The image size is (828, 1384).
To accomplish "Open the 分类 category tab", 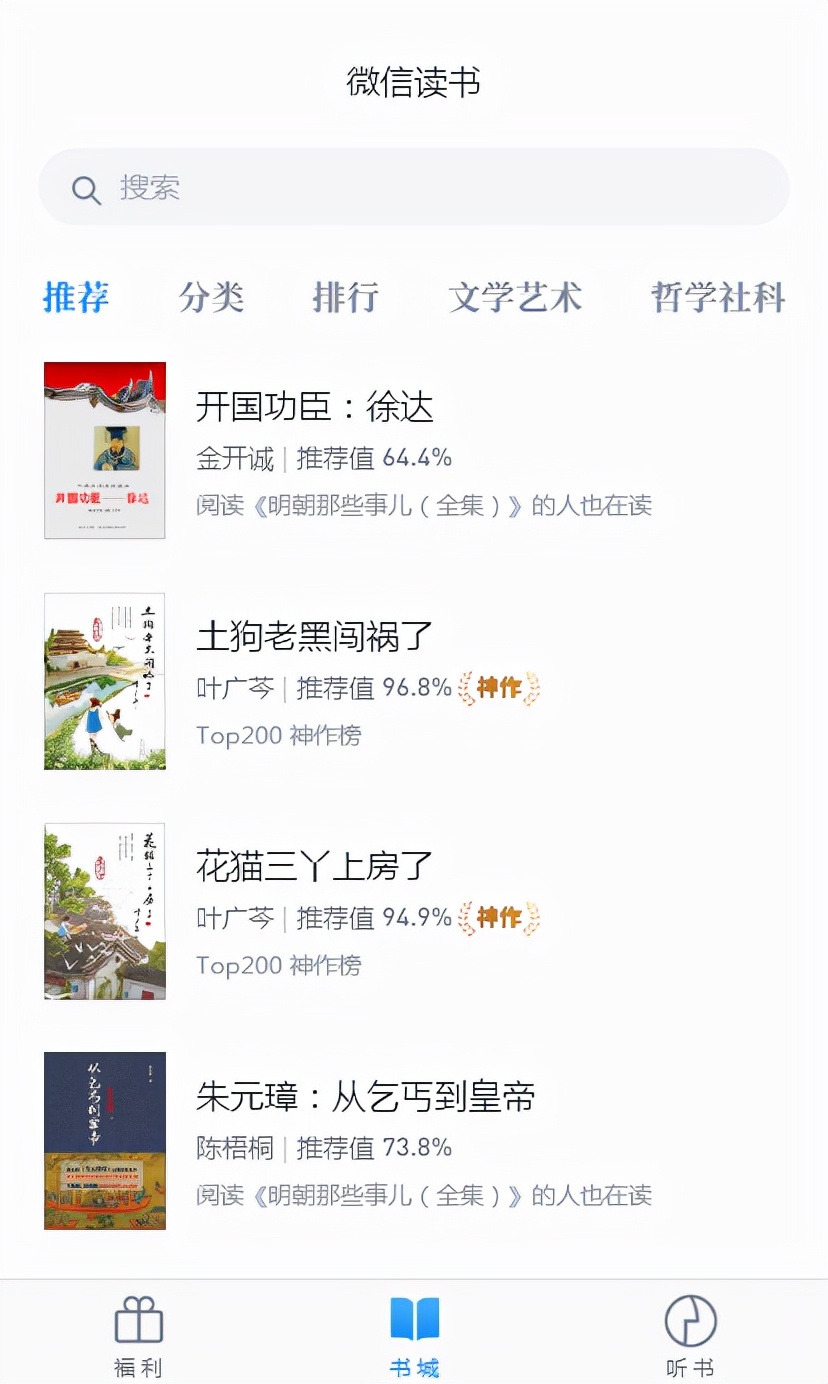I will (x=211, y=297).
